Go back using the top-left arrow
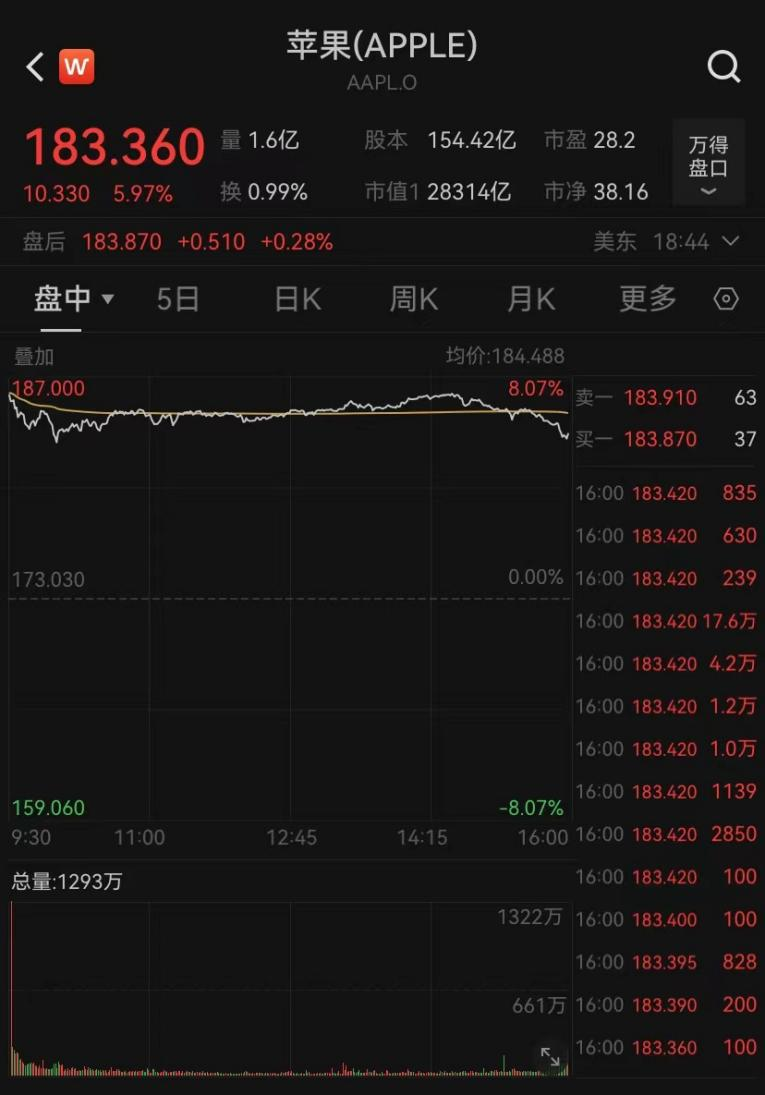Image resolution: width=765 pixels, height=1095 pixels. pyautogui.click(x=34, y=67)
